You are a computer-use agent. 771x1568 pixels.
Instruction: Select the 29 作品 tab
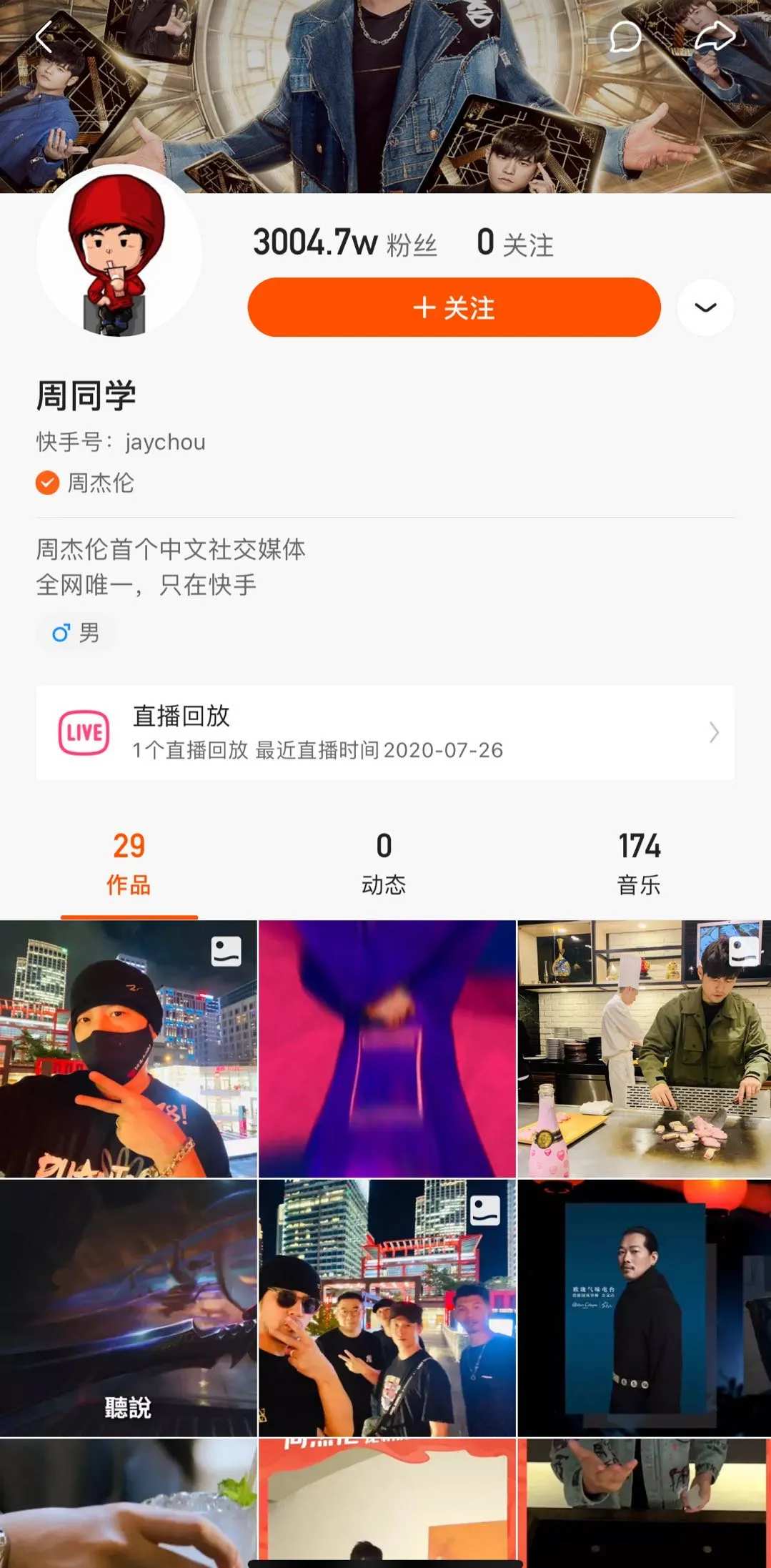[129, 864]
